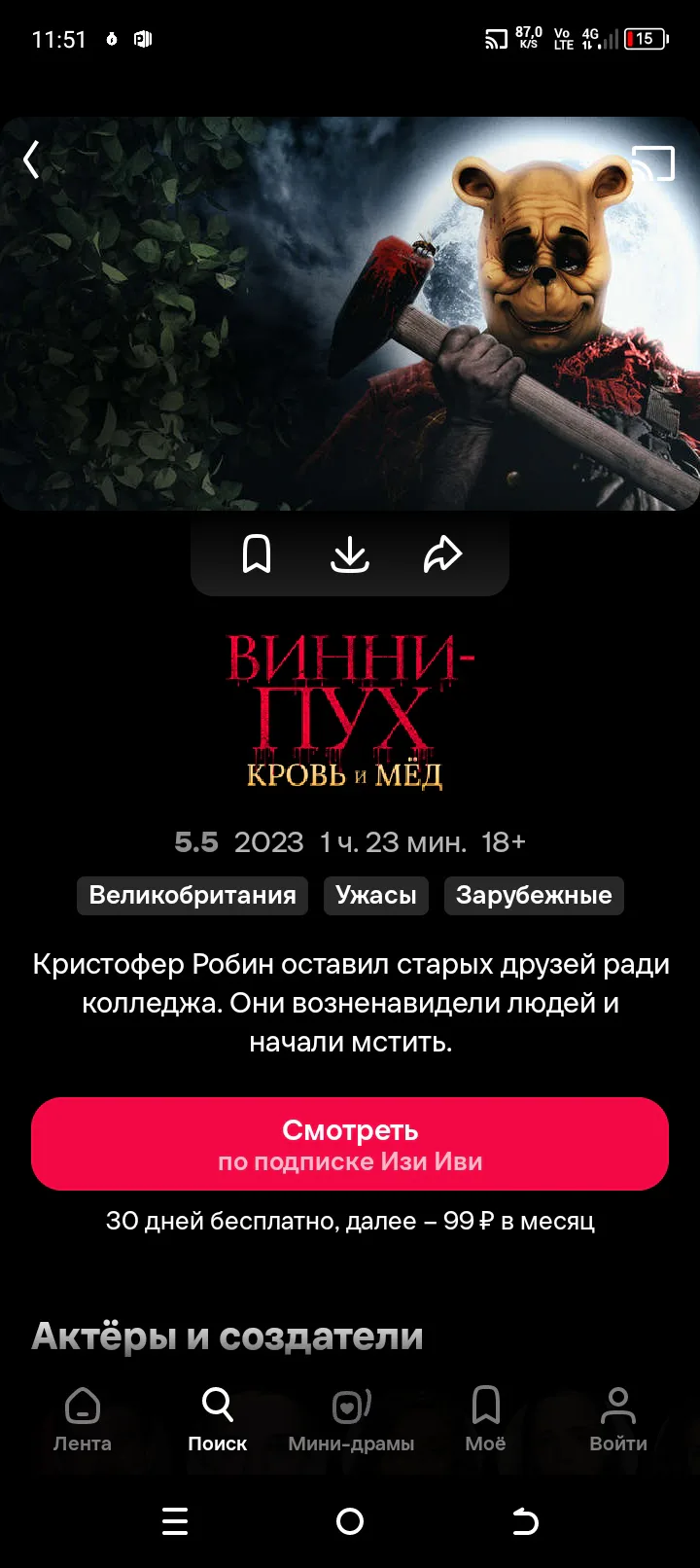Open the Ужасы genre chip
Viewport: 700px width, 1568px height.
click(375, 895)
